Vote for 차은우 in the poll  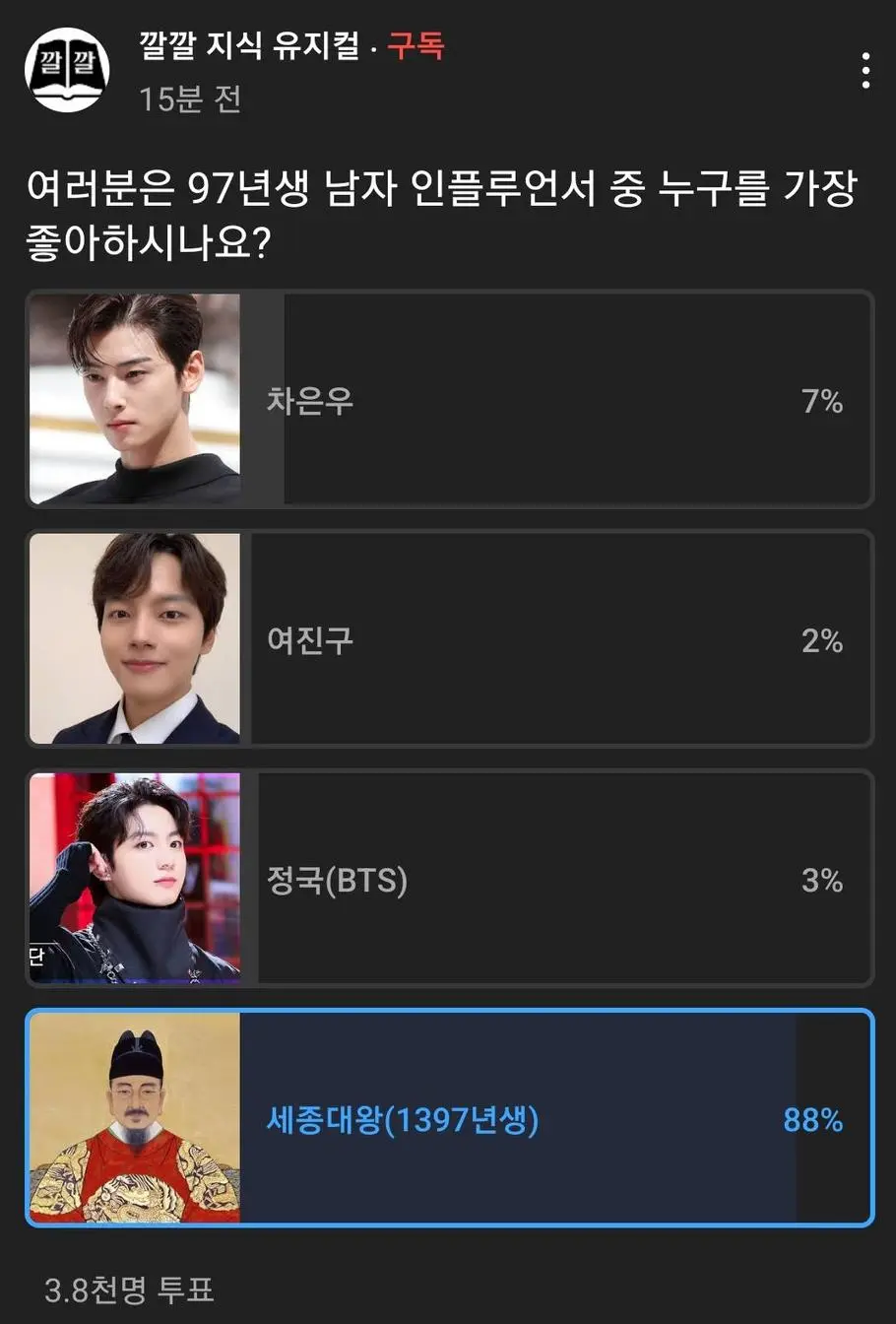[449, 400]
